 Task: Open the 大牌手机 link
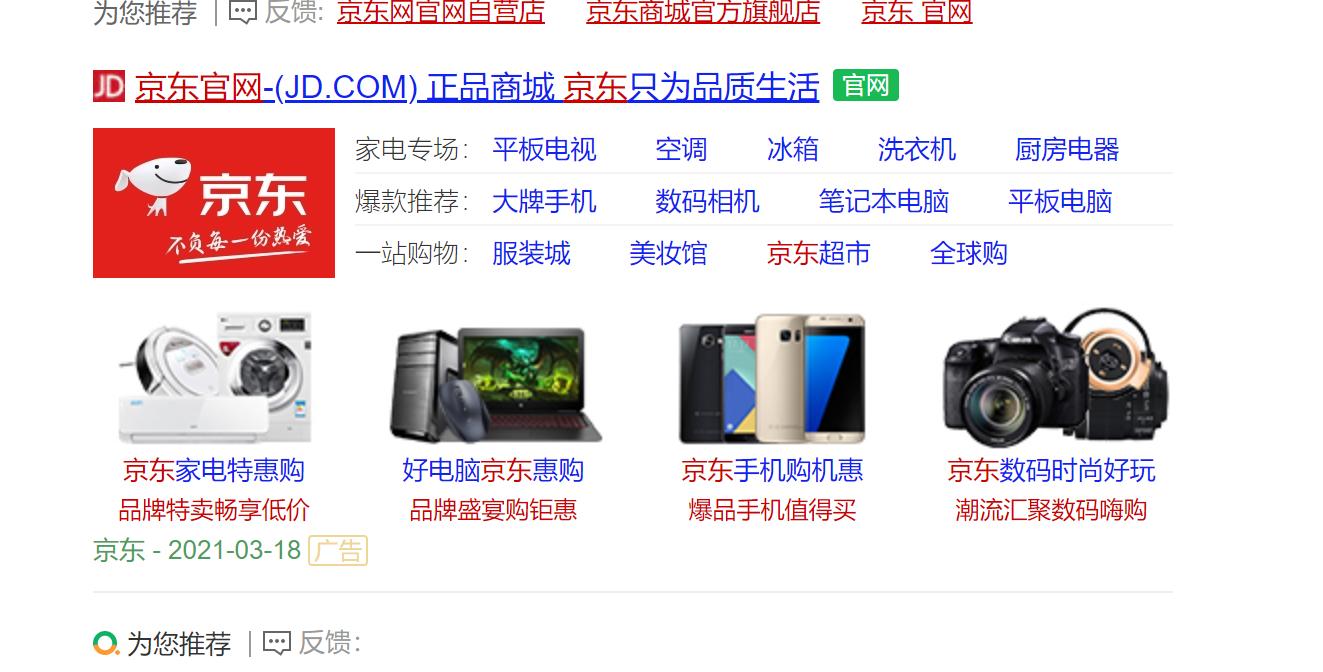pyautogui.click(x=544, y=202)
